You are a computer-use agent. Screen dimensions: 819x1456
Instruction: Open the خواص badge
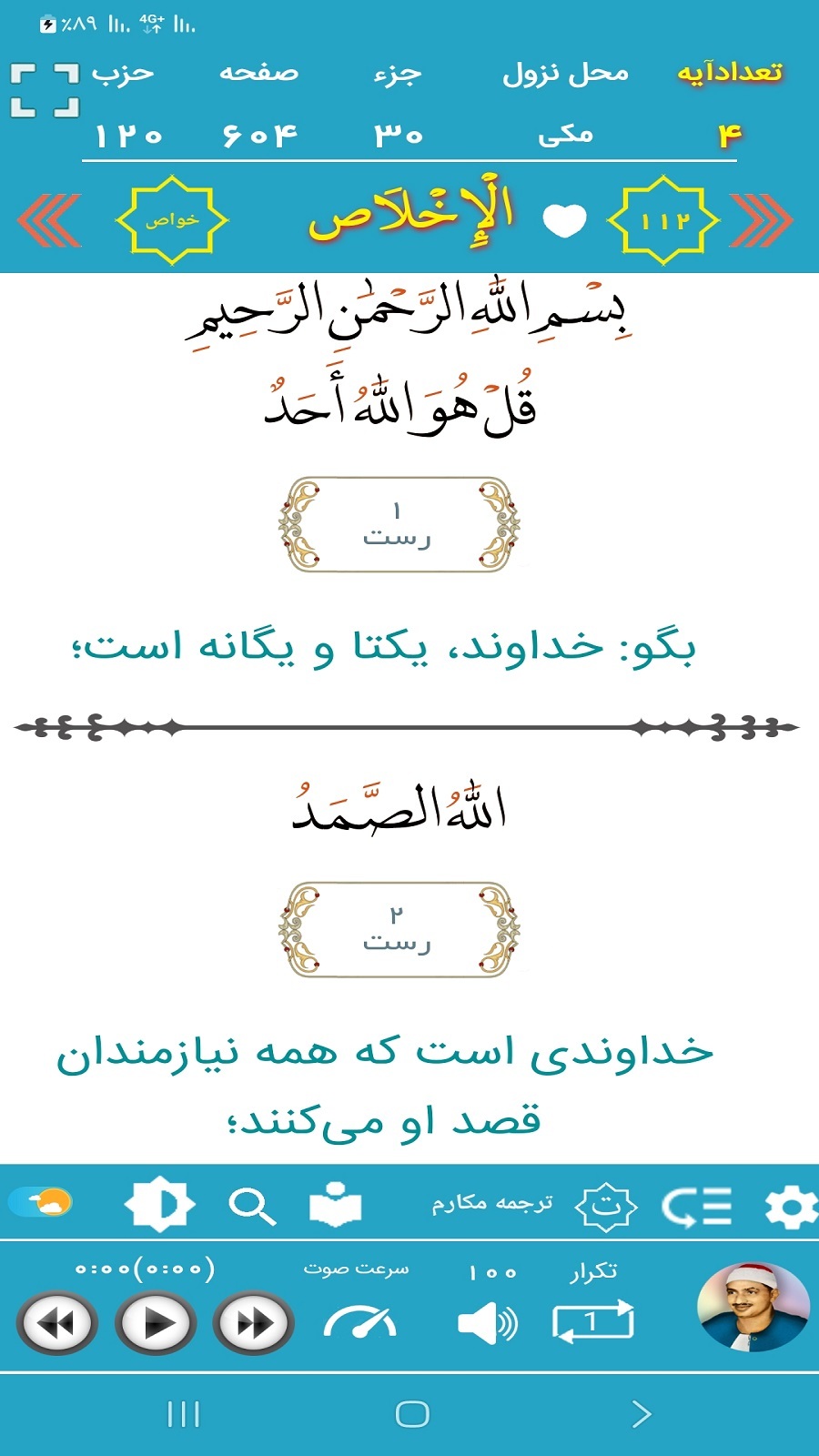point(172,220)
